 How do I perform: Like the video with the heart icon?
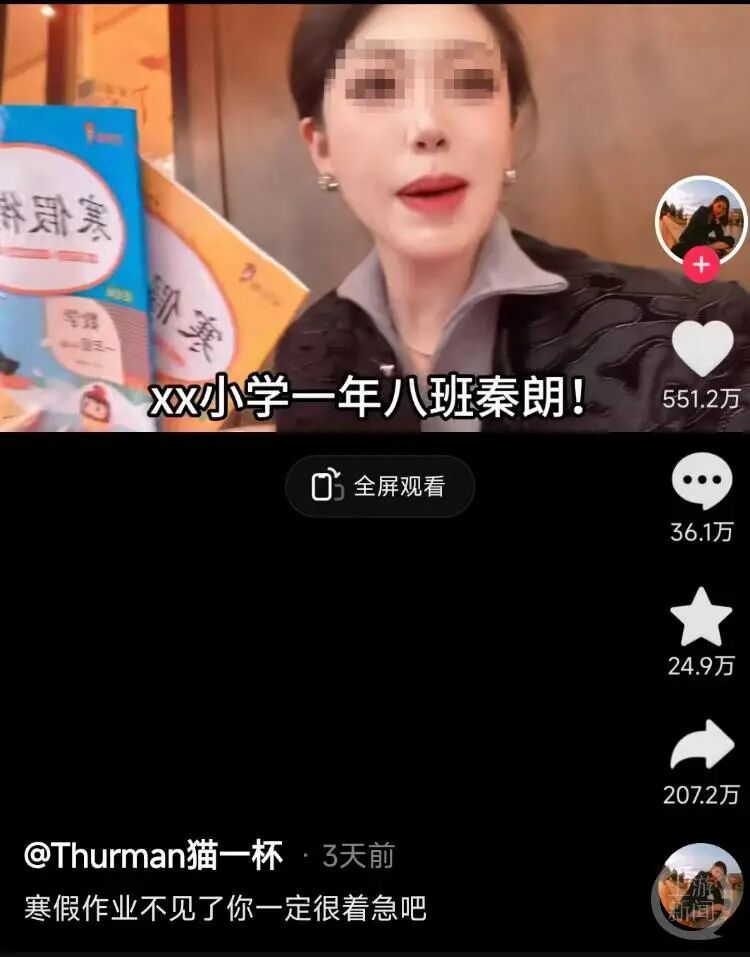tap(702, 349)
